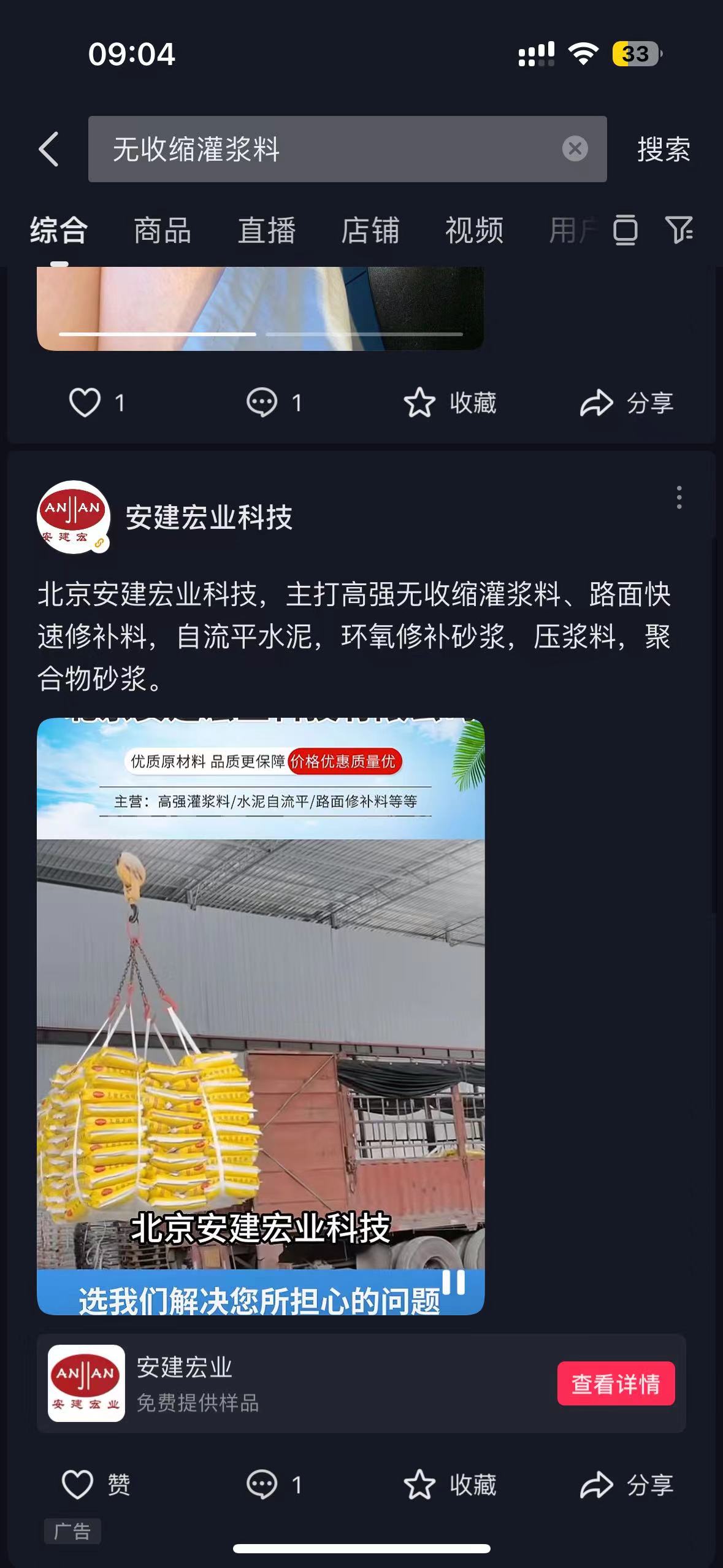Switch to the 直播 tab
723x1568 pixels.
(x=267, y=231)
